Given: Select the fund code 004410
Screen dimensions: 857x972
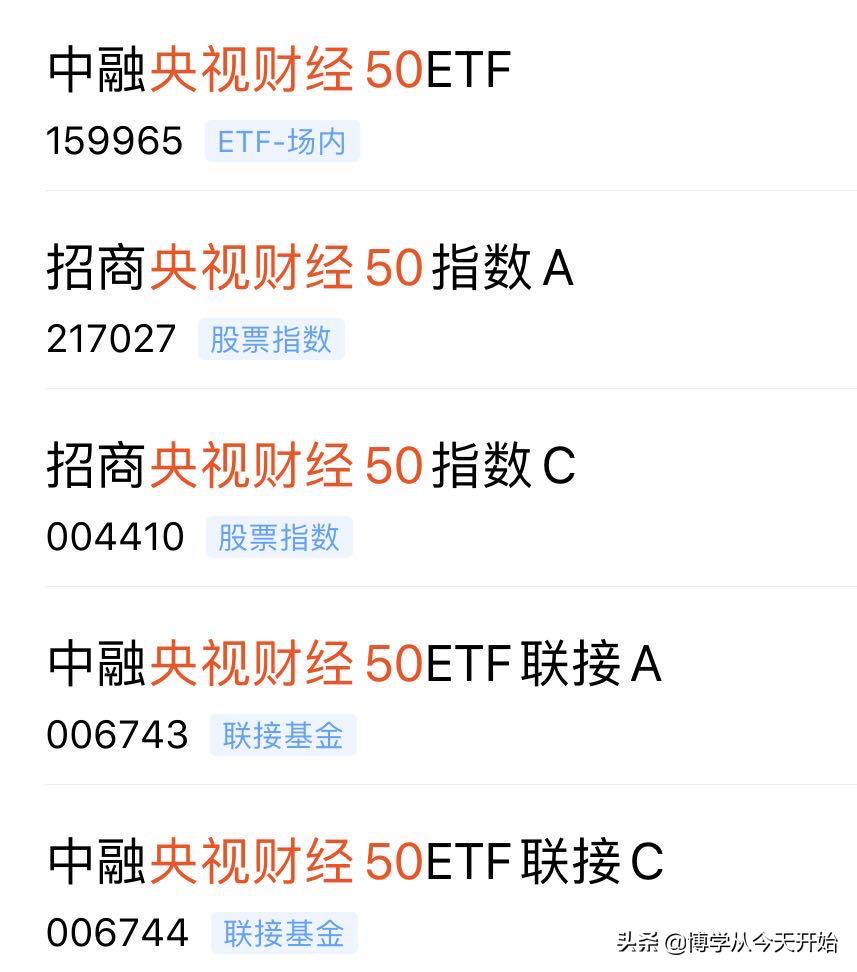Looking at the screenshot, I should click(x=113, y=537).
